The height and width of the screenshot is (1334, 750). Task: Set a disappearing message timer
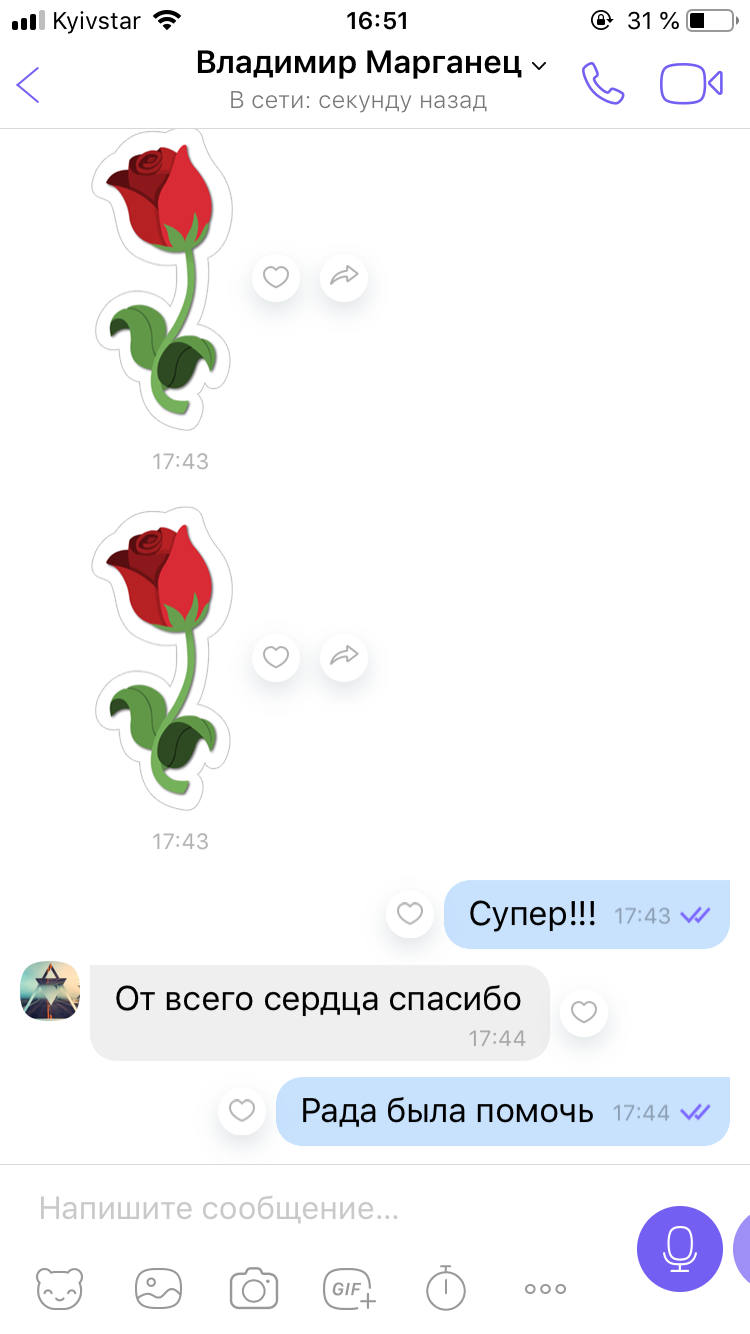coord(446,1288)
